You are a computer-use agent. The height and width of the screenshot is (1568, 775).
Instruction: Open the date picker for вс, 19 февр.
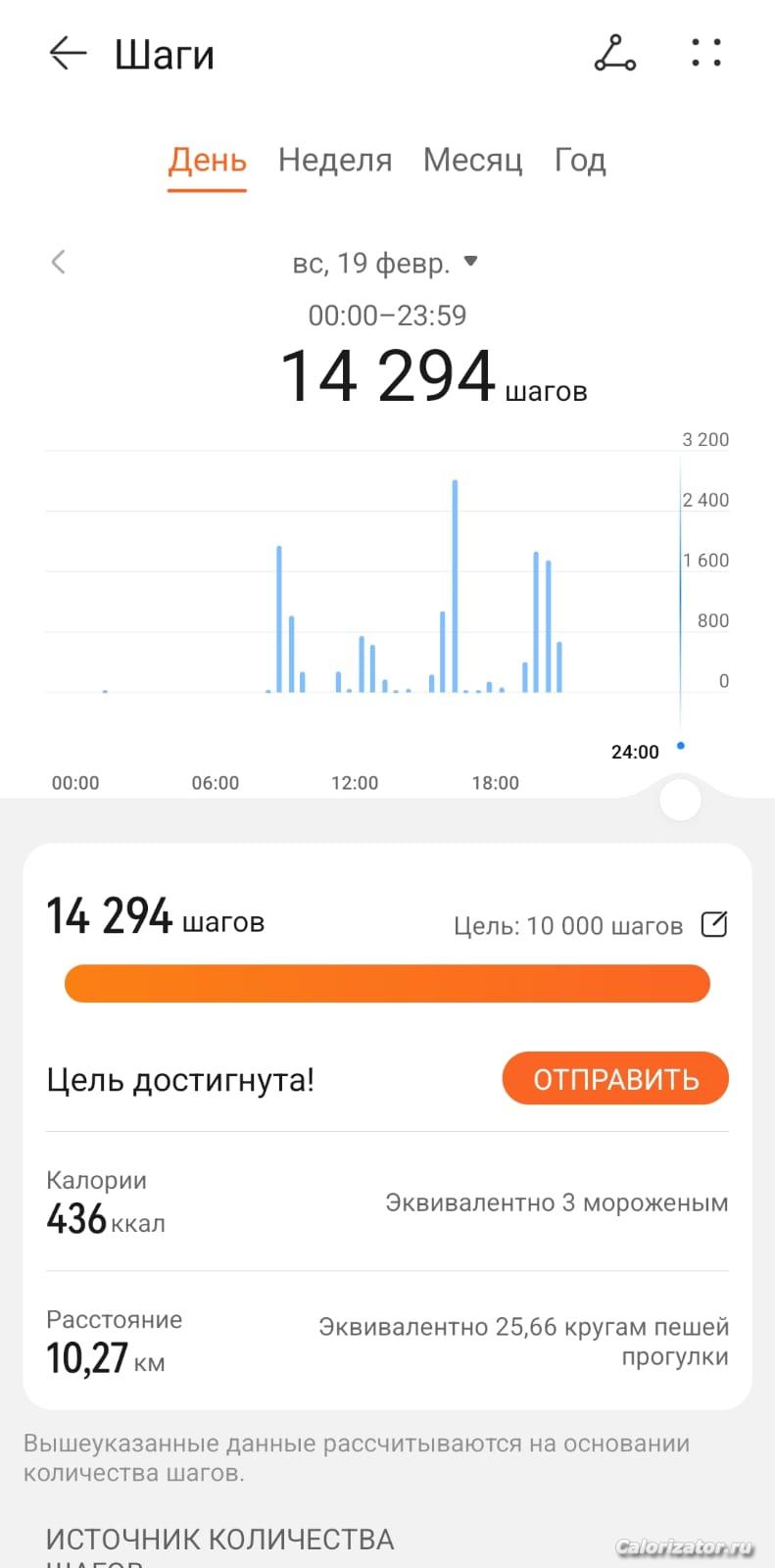pos(385,263)
